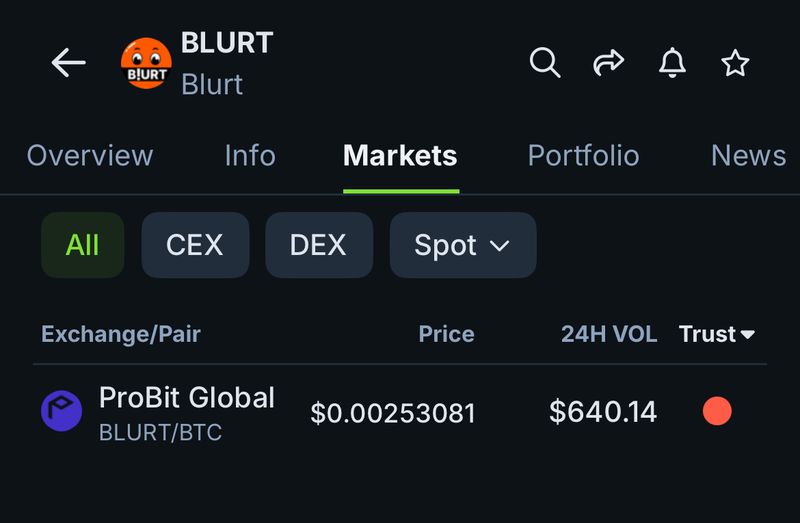
Task: Open the ProBit Global BLURT/BTC market
Action: point(187,412)
